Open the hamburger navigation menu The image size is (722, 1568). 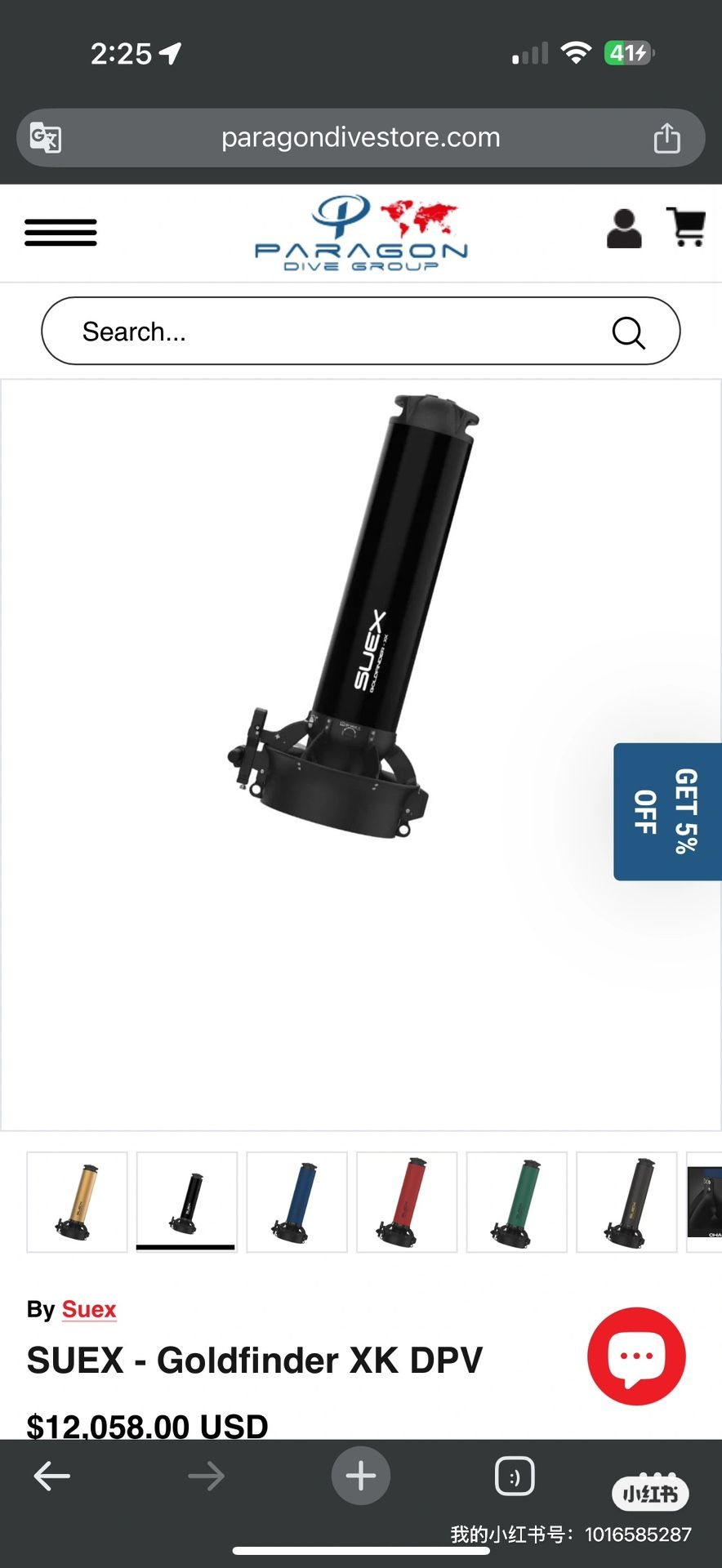click(60, 233)
